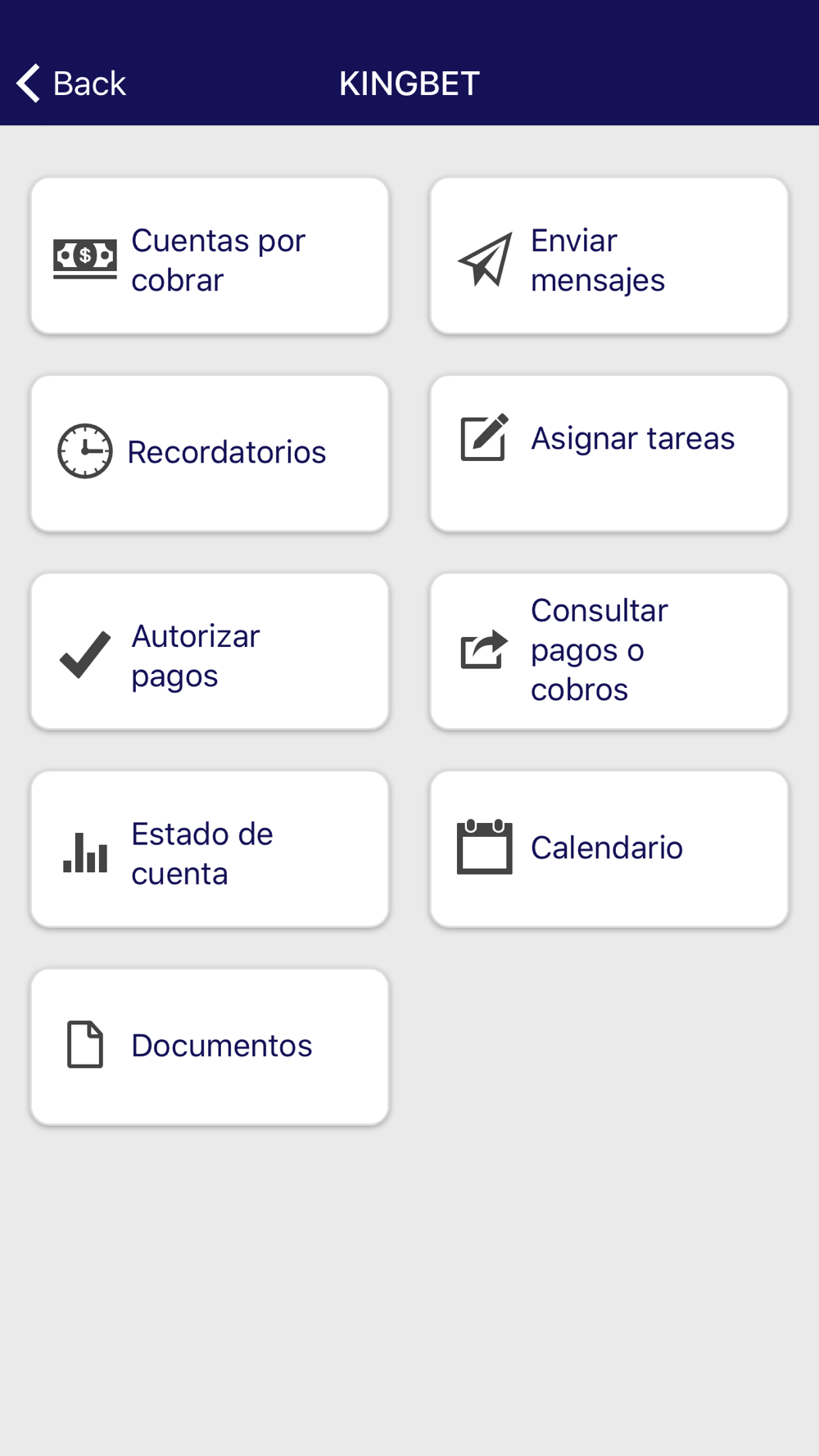Open Consultar pagos o cobros

pos(609,652)
